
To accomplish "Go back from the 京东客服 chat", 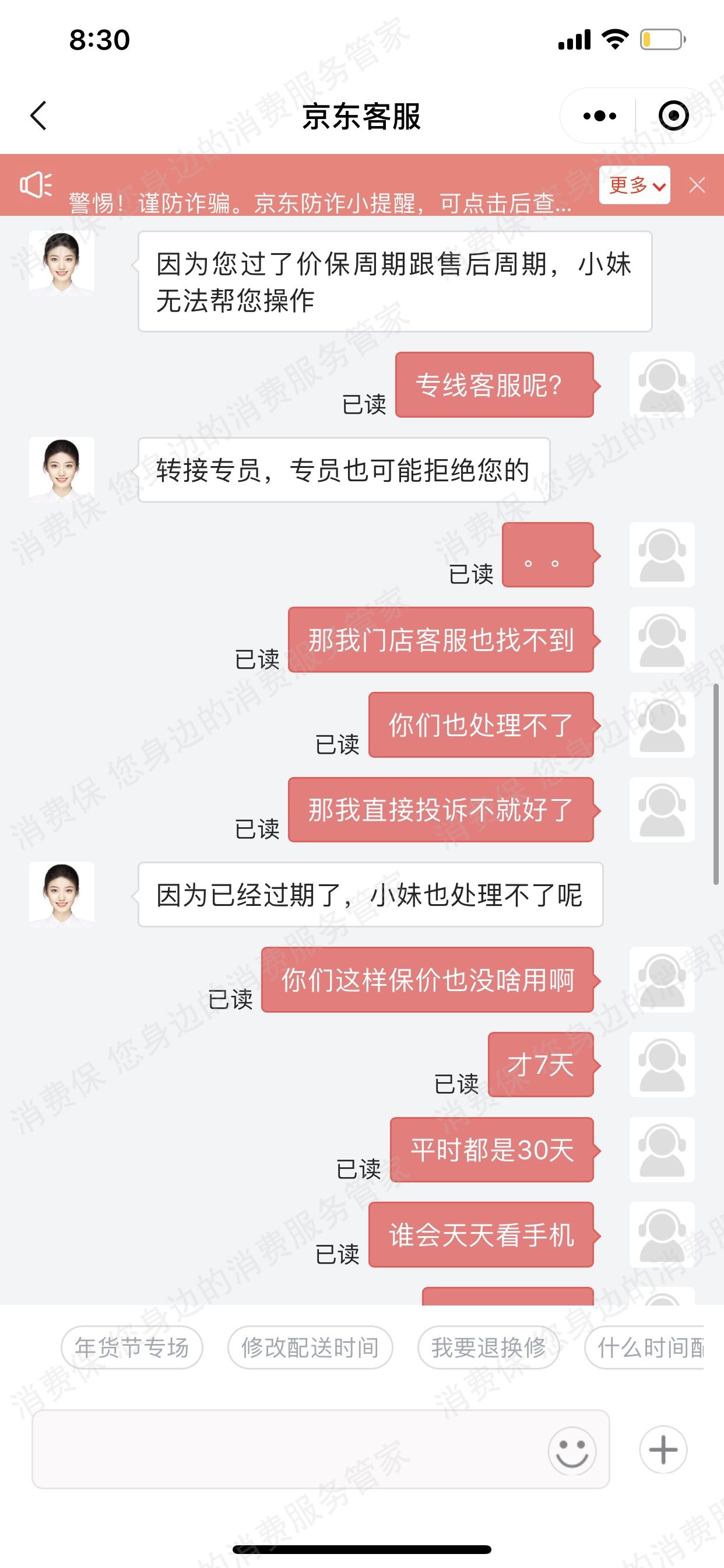I will 38,116.
